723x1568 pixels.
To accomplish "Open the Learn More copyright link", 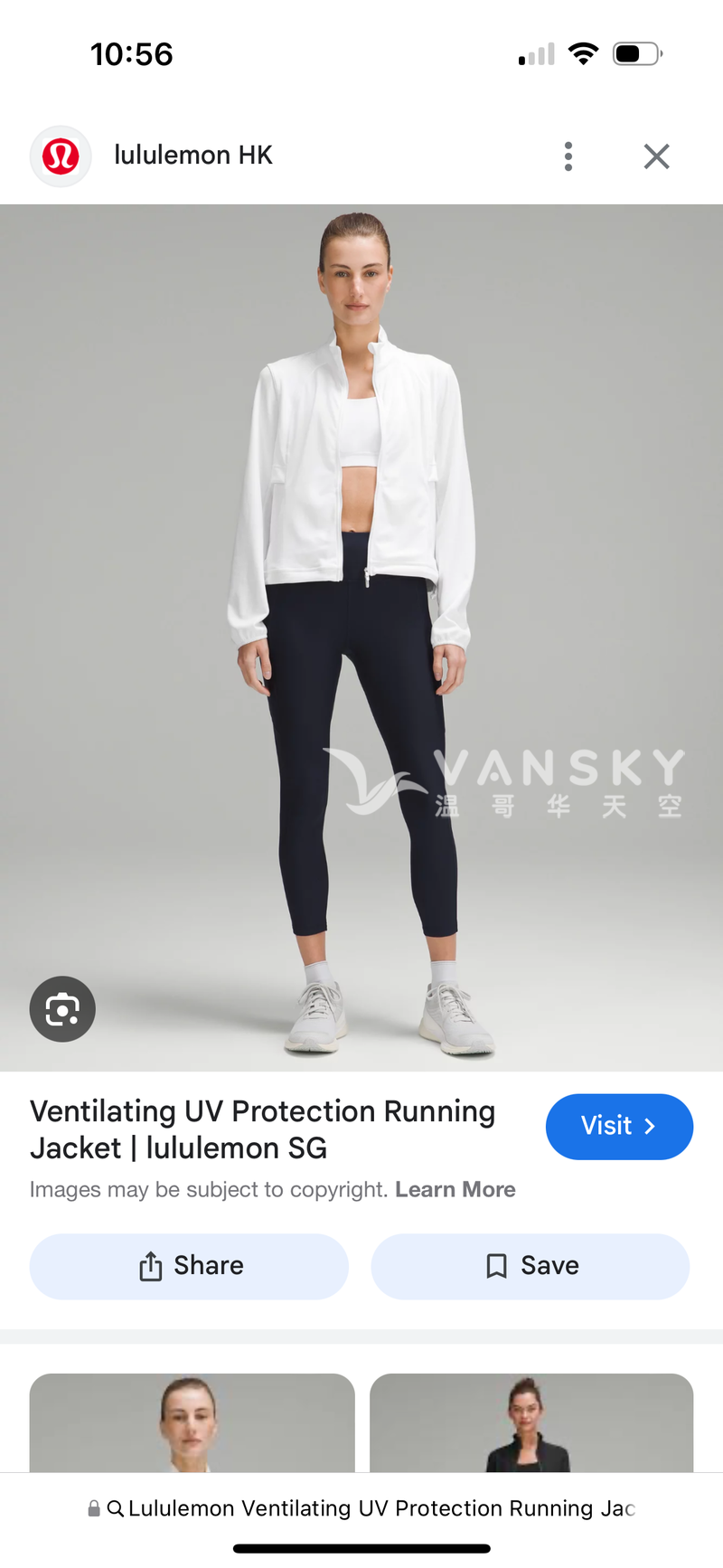I will [x=455, y=1189].
